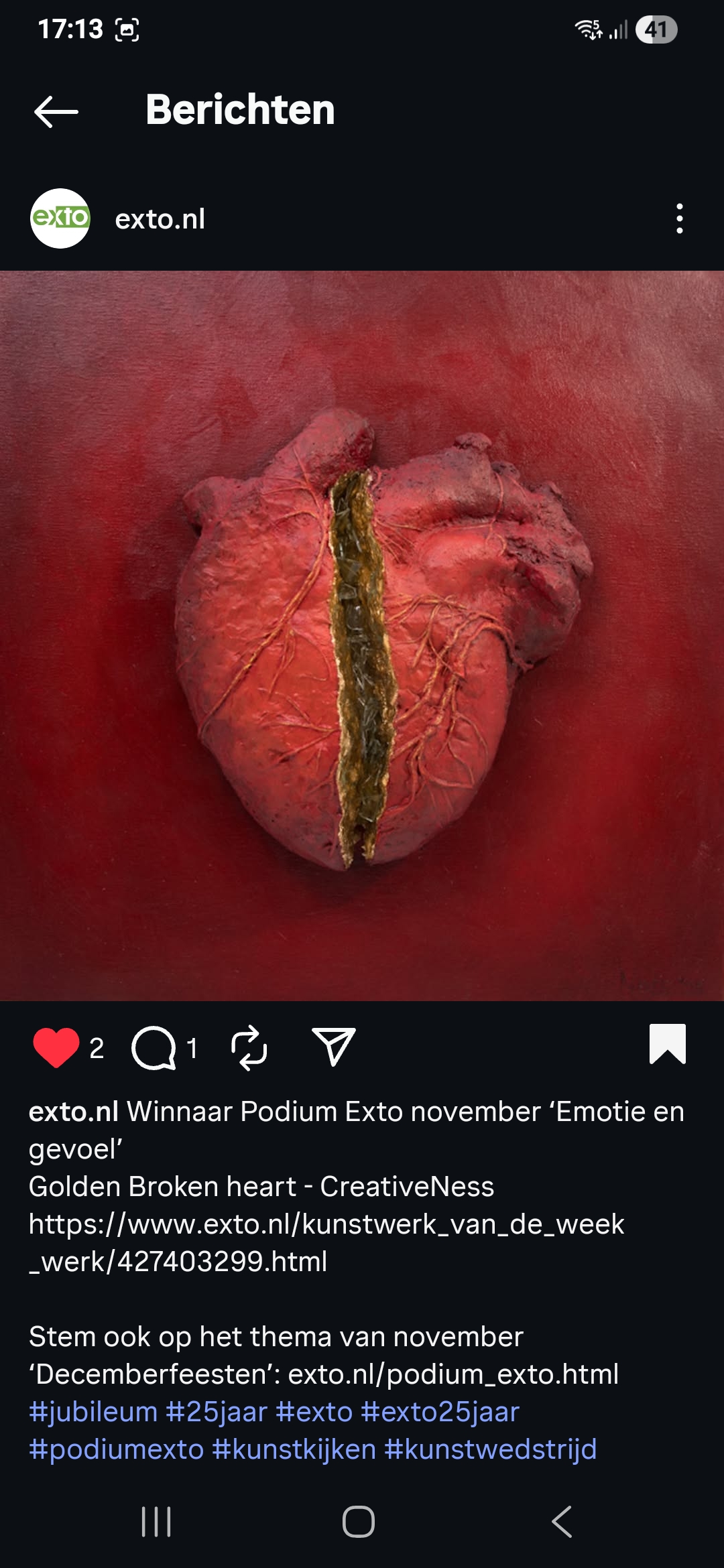Open the exto.nl username in post header
The height and width of the screenshot is (1568, 724).
[x=160, y=219]
